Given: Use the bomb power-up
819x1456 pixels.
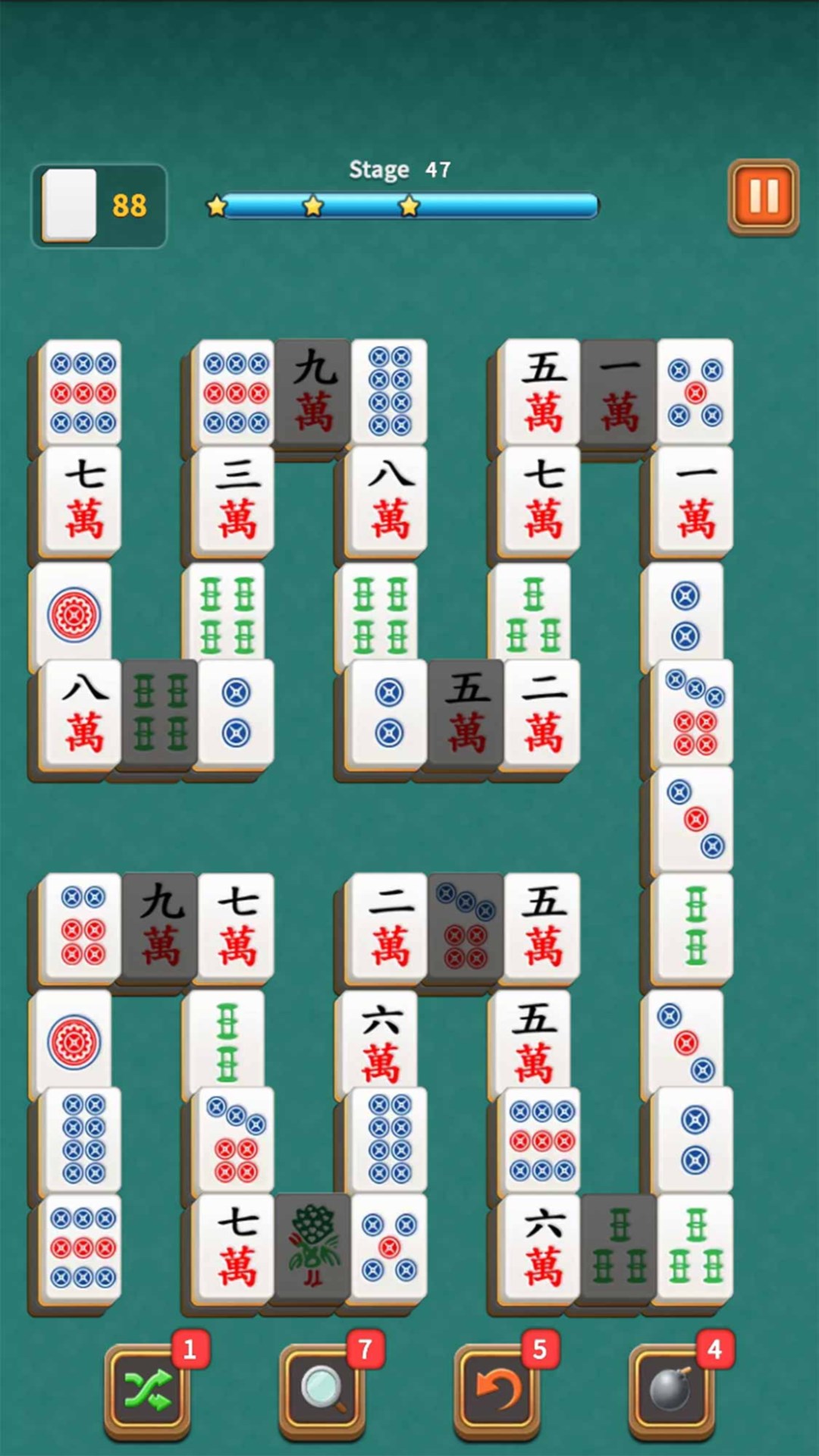Looking at the screenshot, I should [672, 1391].
